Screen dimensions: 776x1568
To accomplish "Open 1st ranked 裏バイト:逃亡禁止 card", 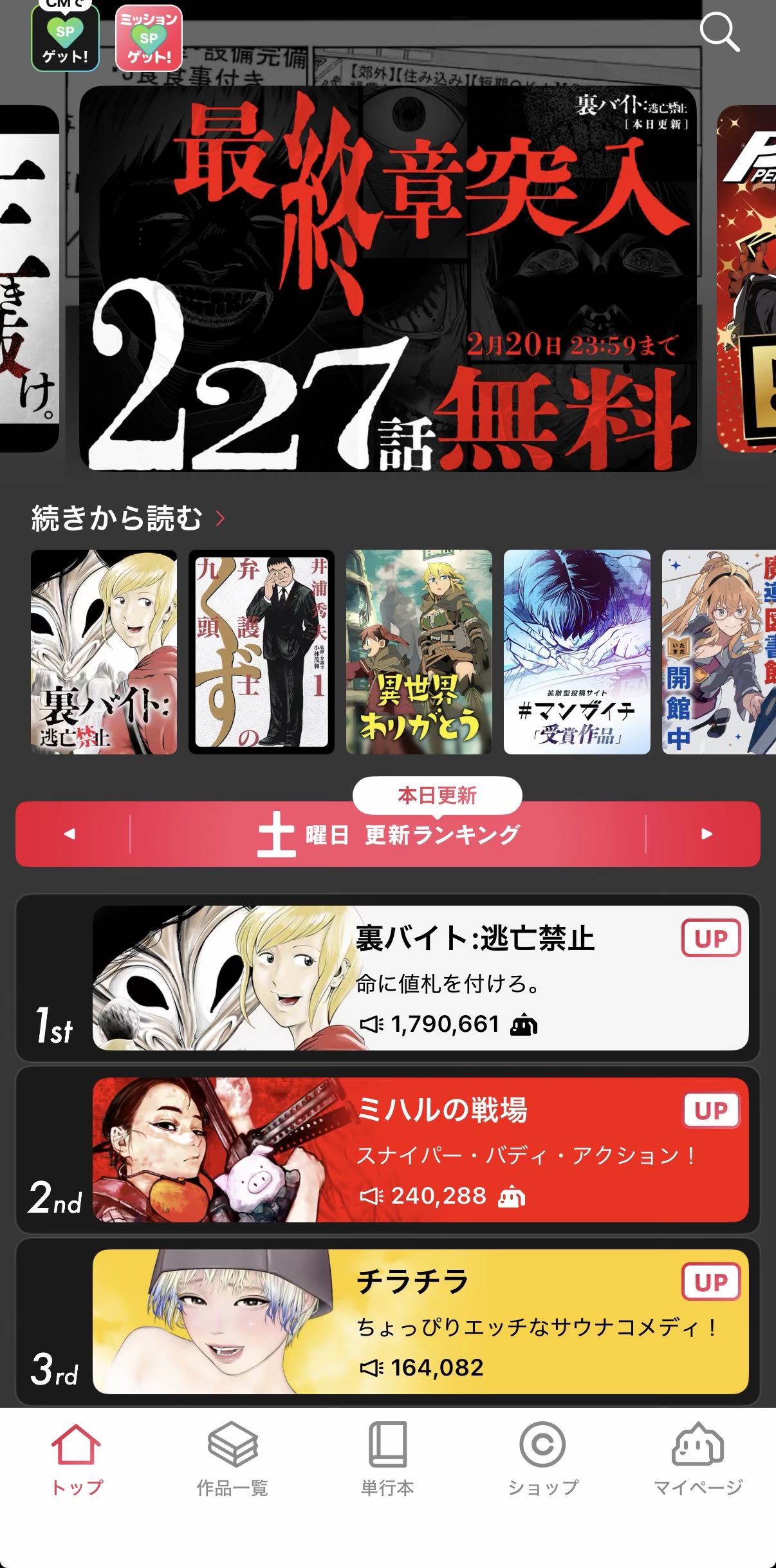I will [420, 978].
